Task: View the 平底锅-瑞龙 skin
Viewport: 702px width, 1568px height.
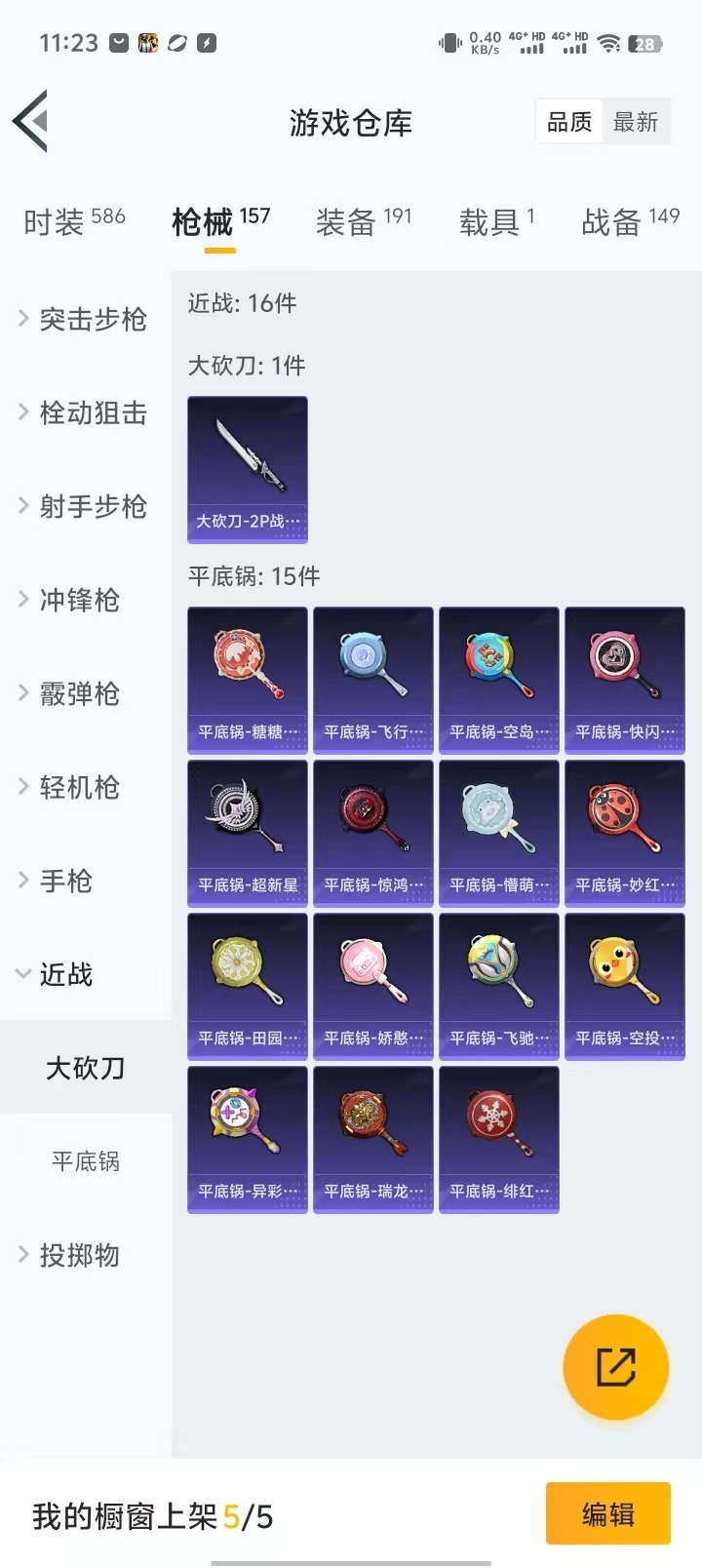Action: 373,1139
